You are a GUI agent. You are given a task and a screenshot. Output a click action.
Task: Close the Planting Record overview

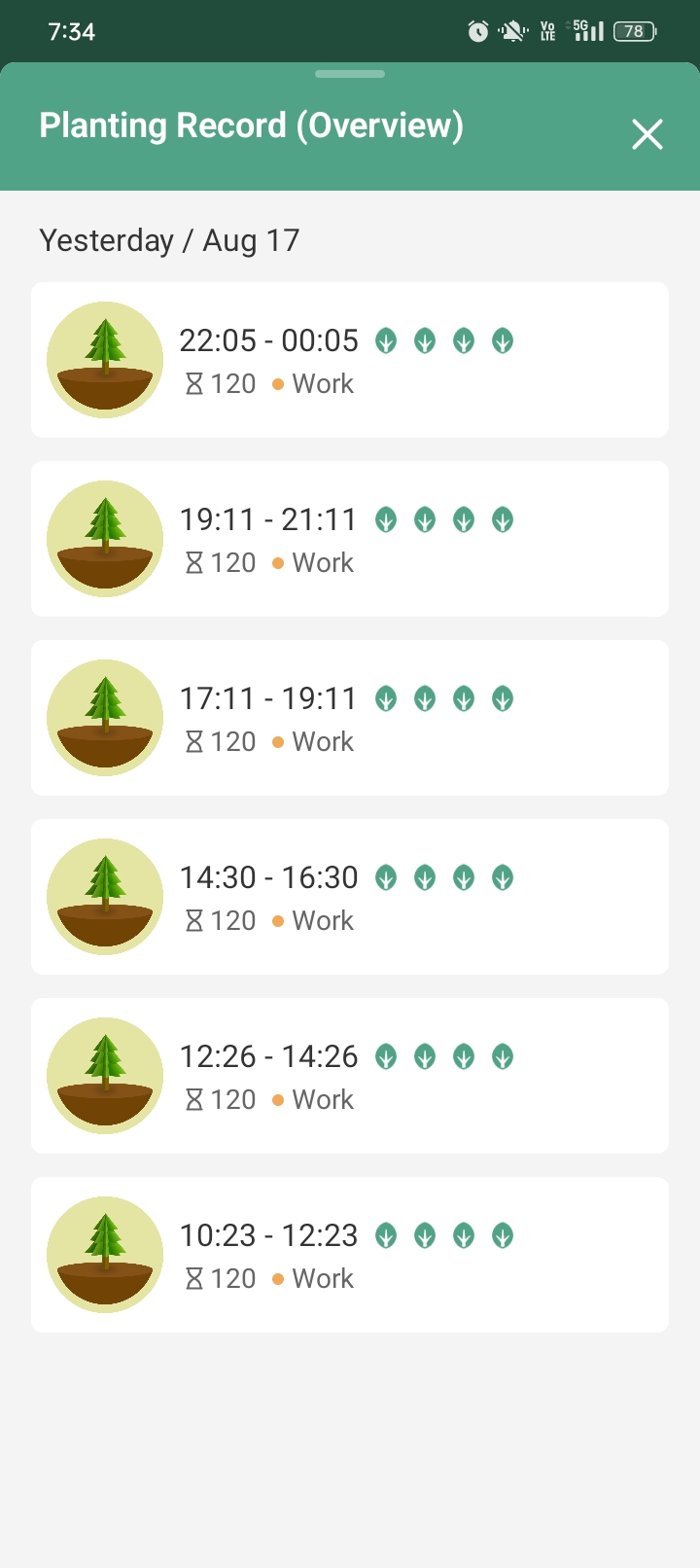647,134
